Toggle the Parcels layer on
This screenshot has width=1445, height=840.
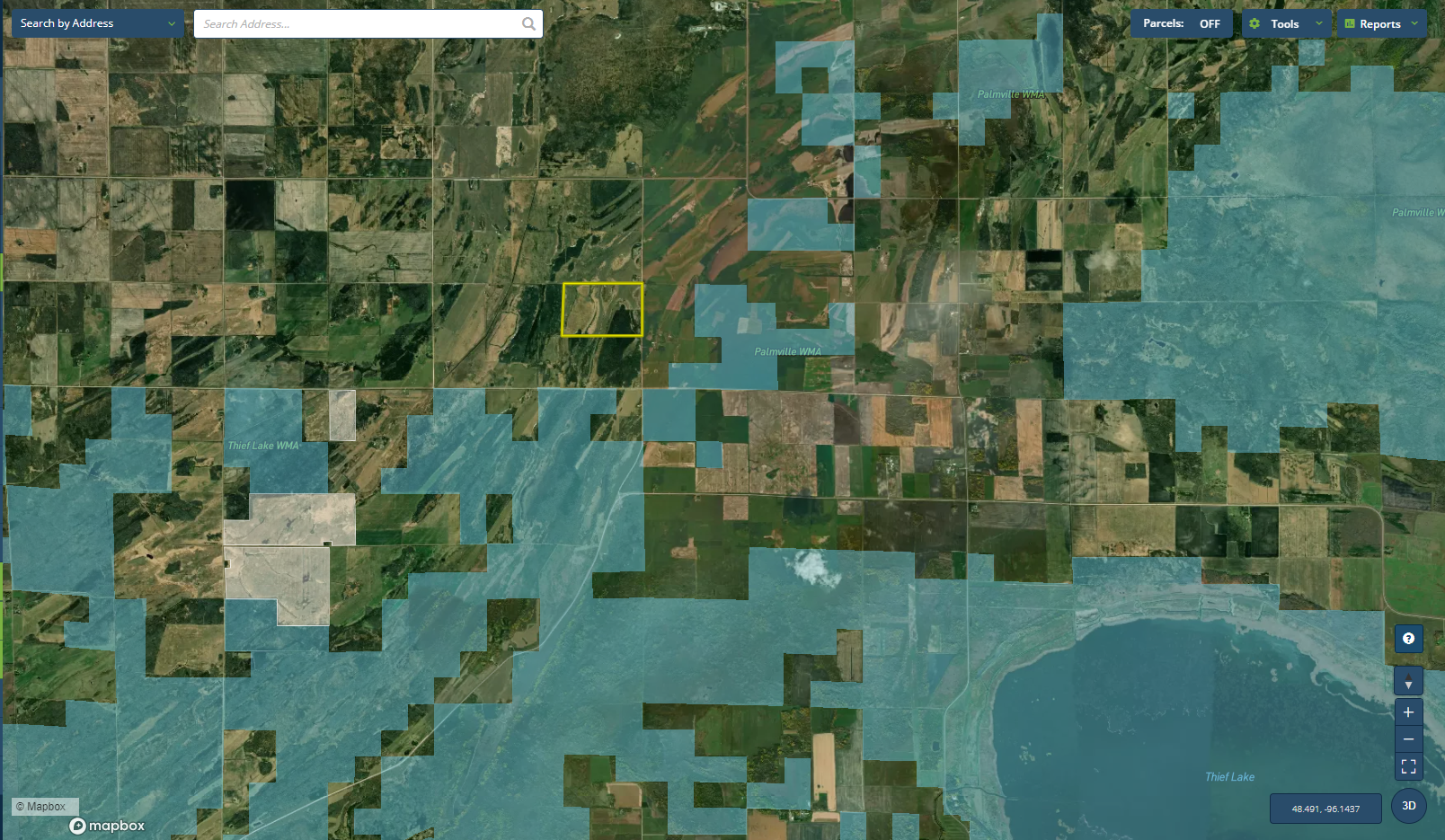click(x=1181, y=23)
